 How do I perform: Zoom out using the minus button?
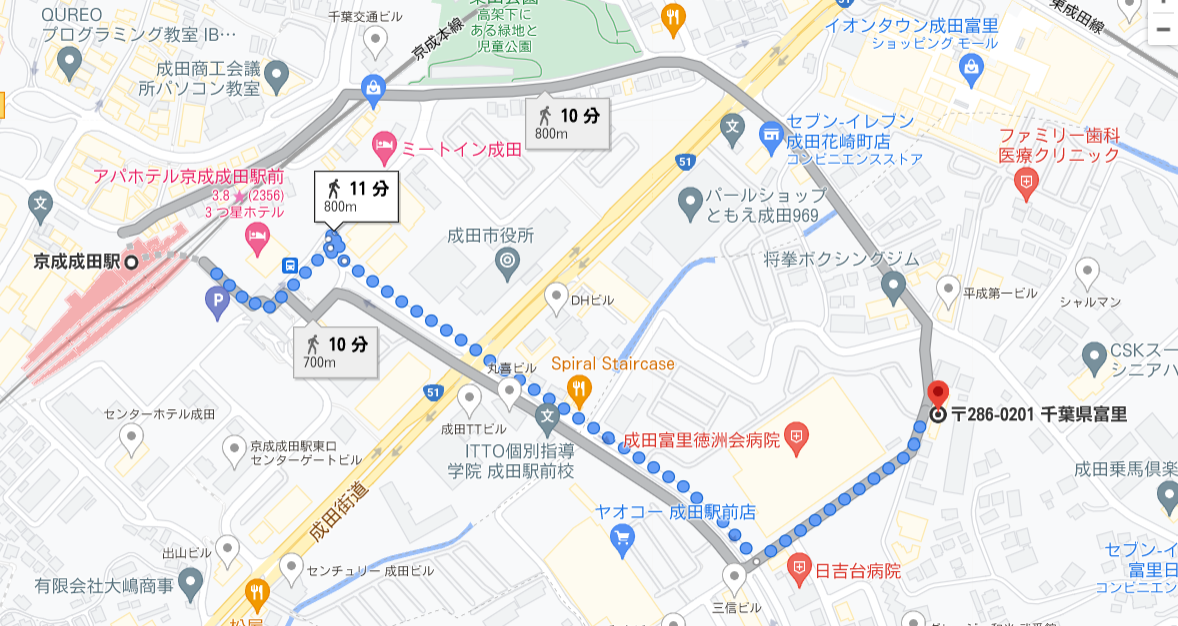click(1162, 30)
